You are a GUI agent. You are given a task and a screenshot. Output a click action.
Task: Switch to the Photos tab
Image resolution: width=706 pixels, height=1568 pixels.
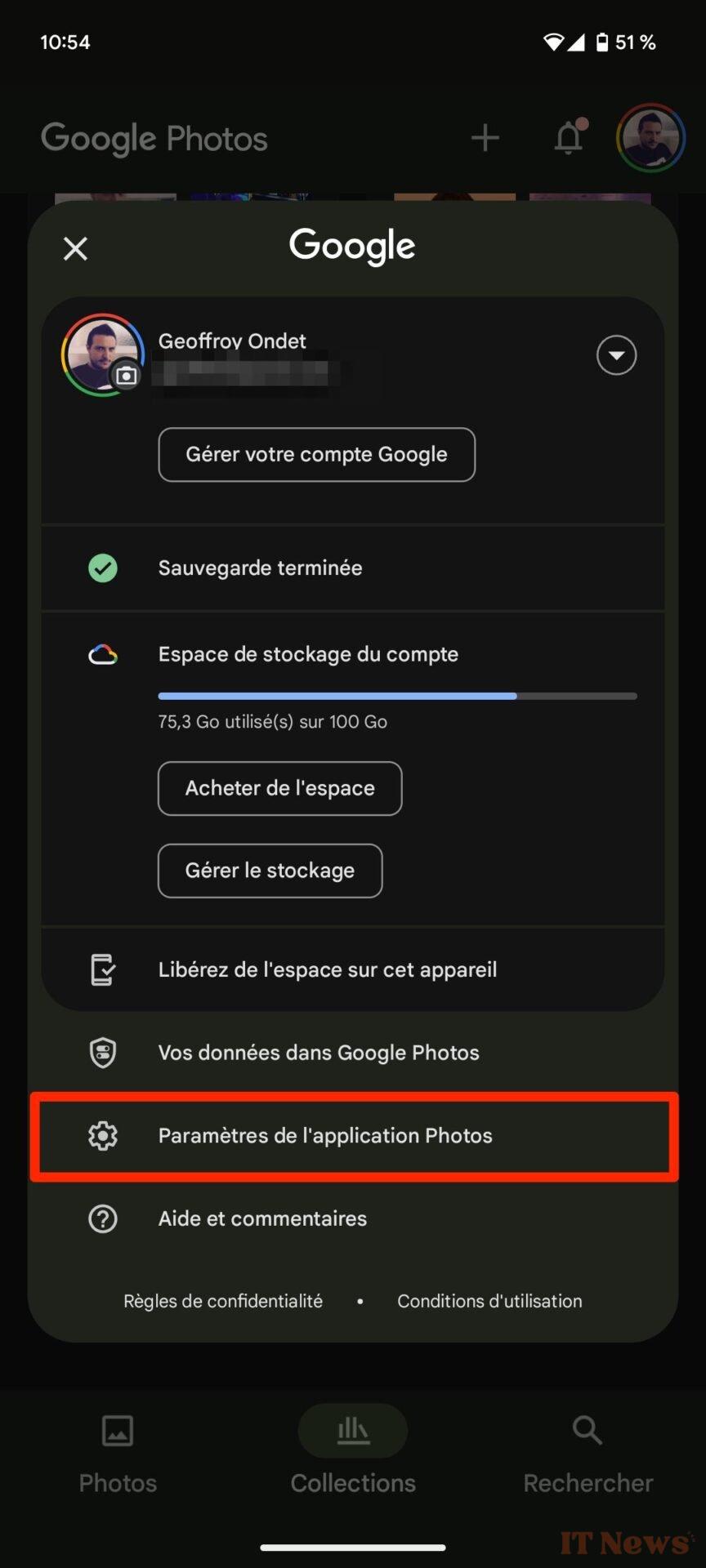(x=118, y=1454)
